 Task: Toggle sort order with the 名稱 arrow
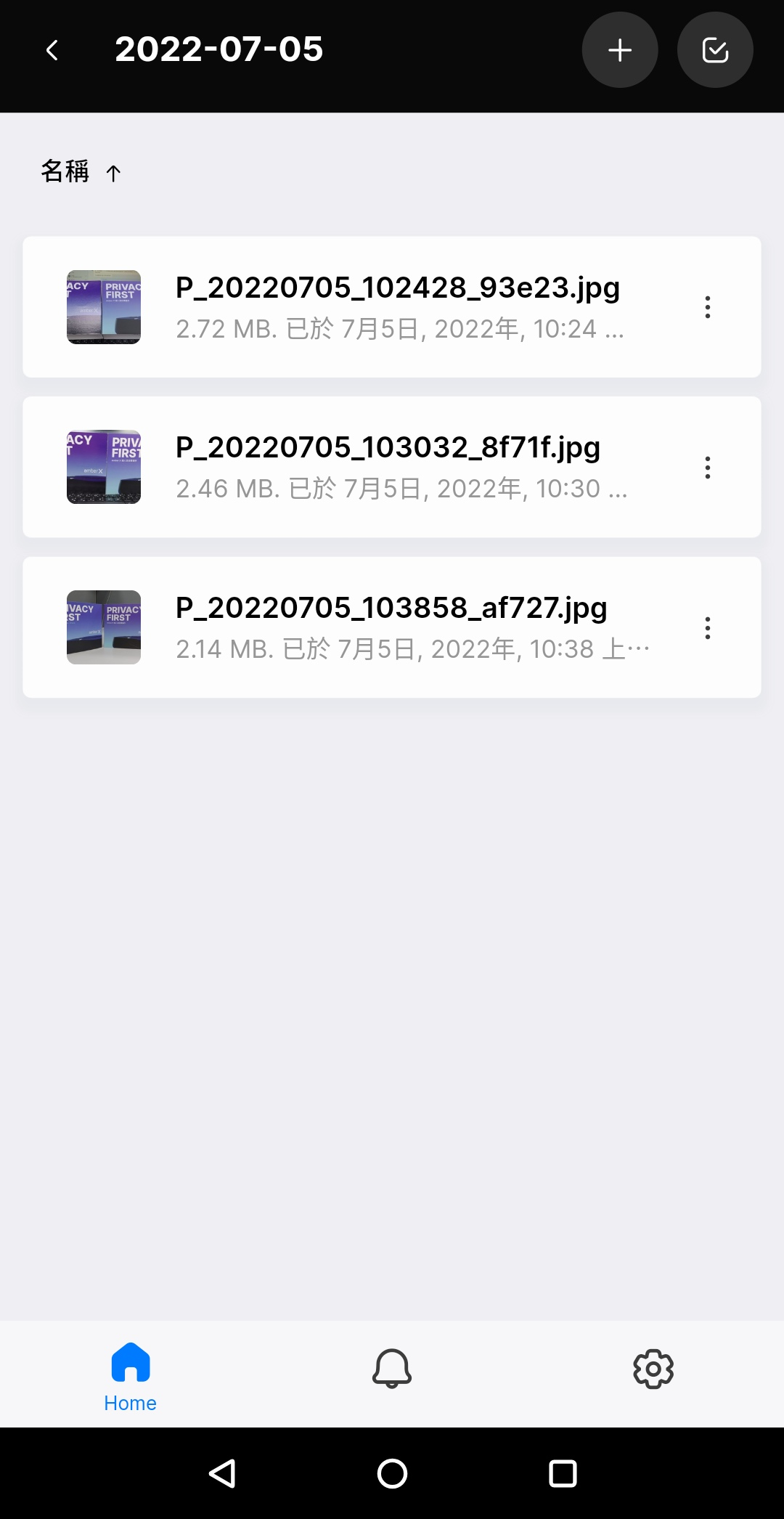coord(113,172)
